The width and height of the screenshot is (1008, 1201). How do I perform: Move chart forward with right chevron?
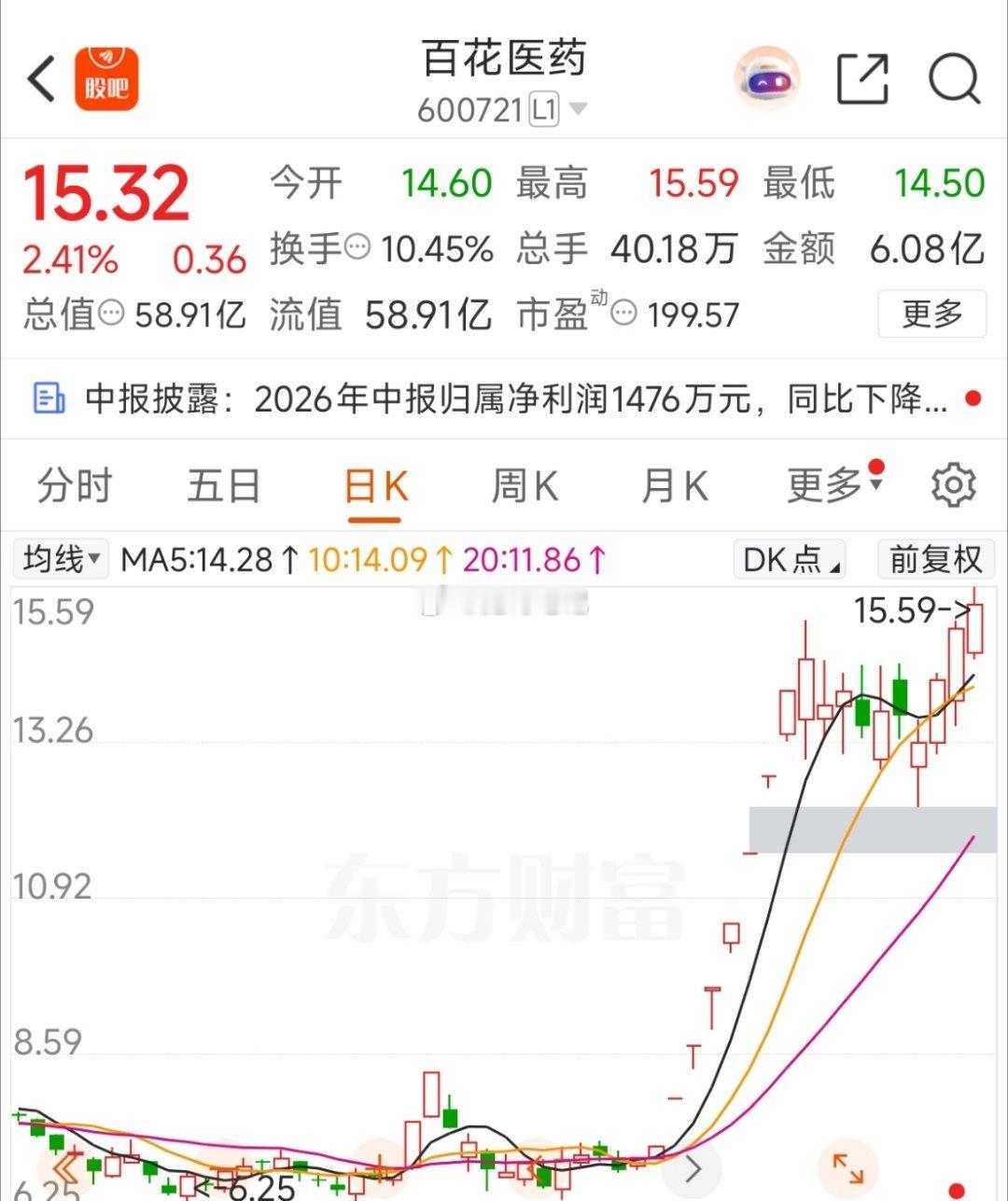click(x=693, y=1168)
